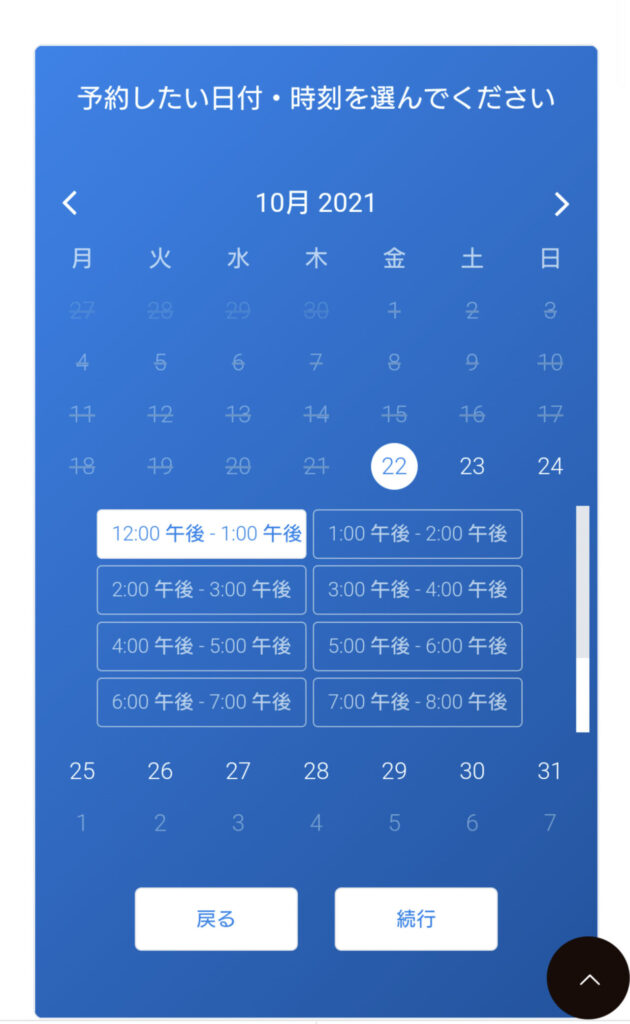Select October 25 on the calendar
This screenshot has height=1024, width=630.
pyautogui.click(x=82, y=771)
